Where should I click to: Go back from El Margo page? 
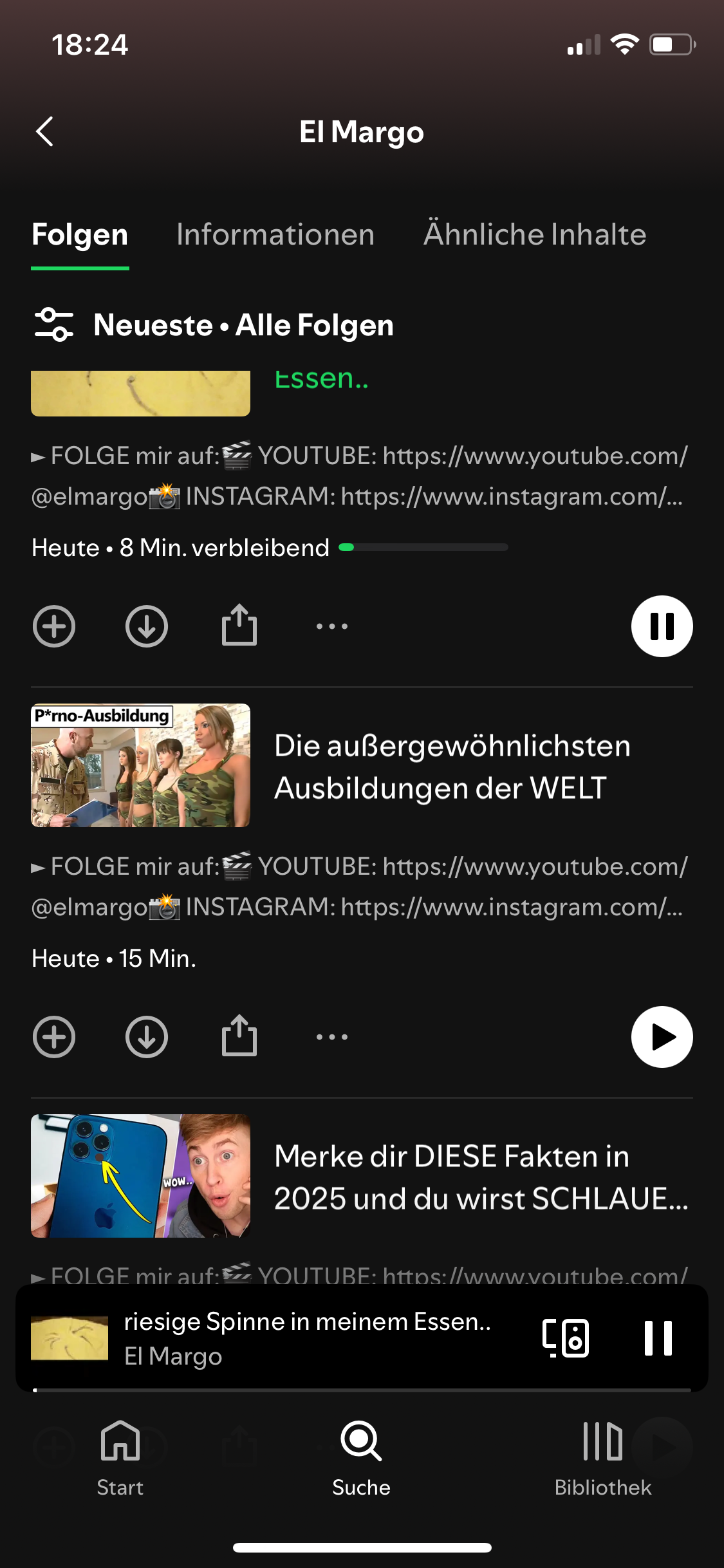point(44,132)
